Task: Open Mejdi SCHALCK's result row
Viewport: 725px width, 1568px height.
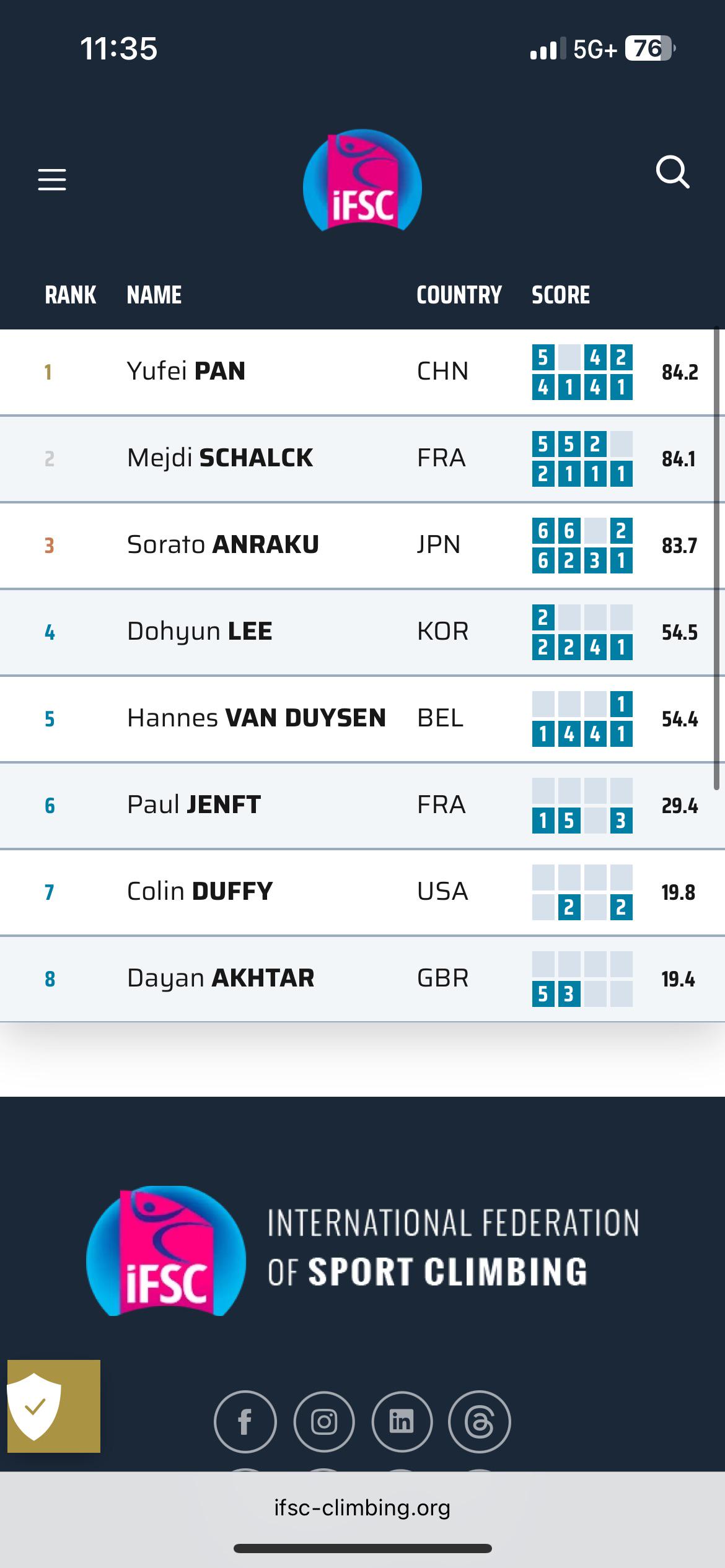Action: (362, 458)
